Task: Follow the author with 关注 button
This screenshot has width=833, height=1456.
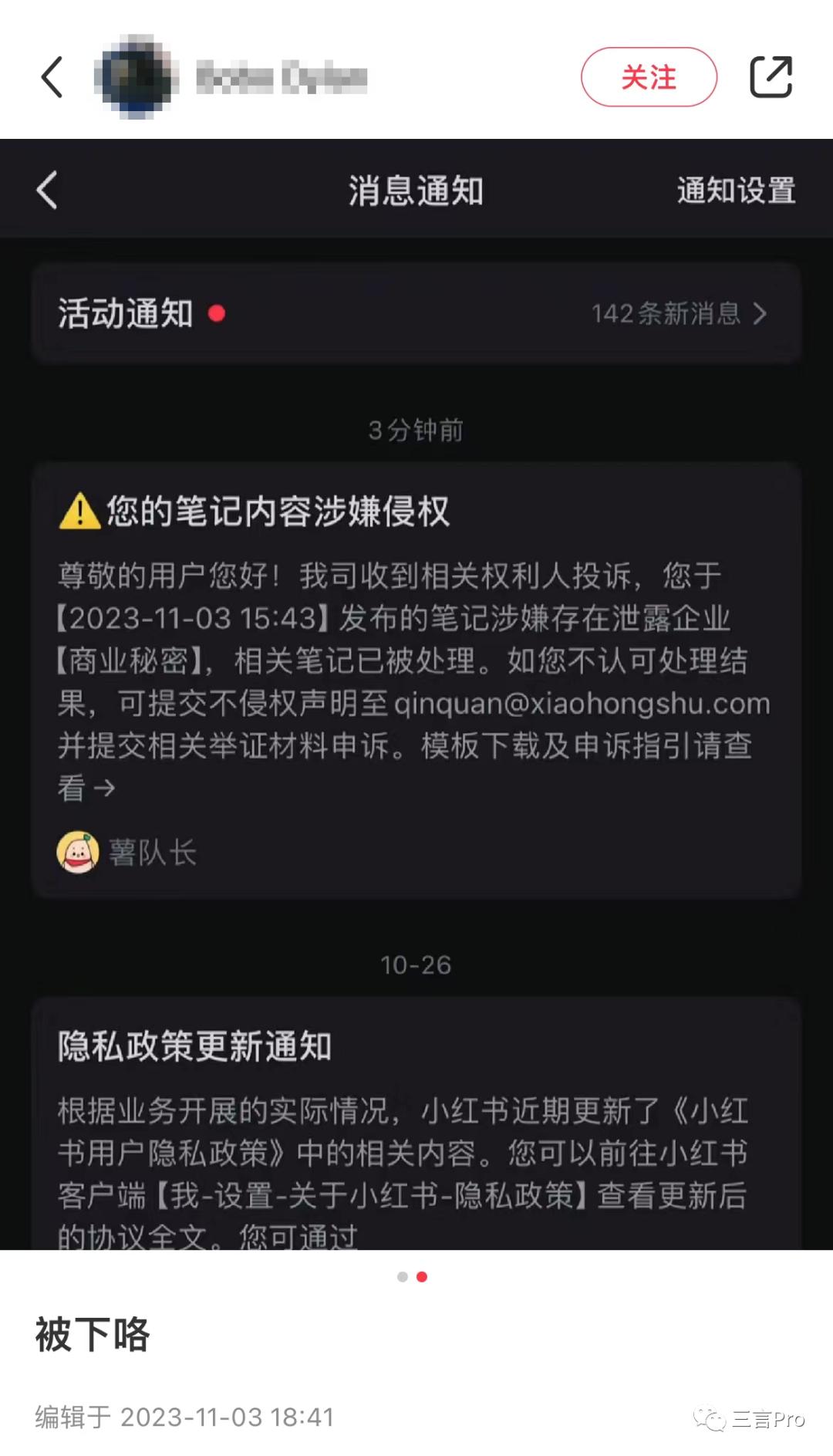Action: [x=649, y=77]
